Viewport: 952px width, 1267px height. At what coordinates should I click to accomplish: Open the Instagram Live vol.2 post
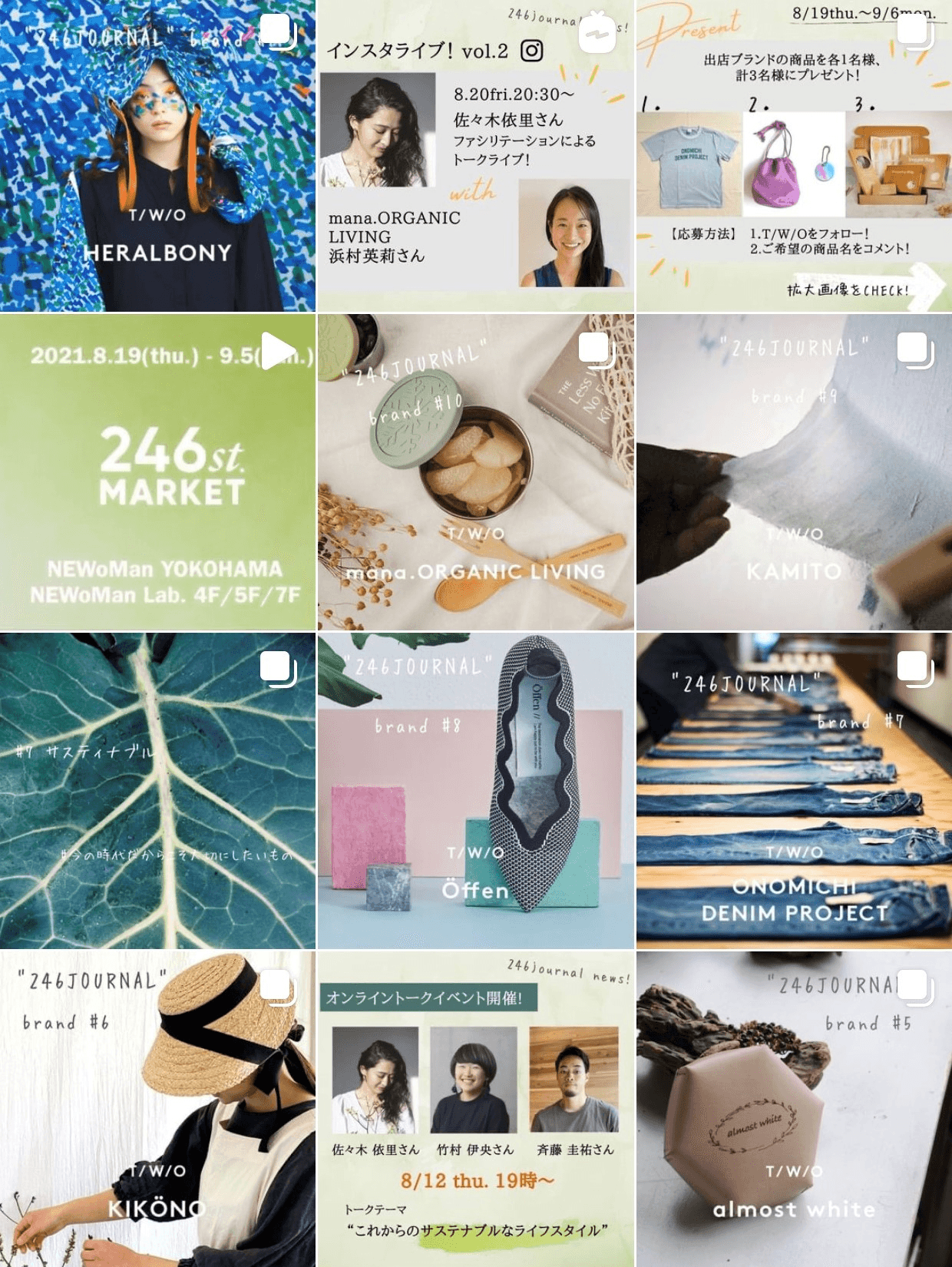pyautogui.click(x=475, y=155)
